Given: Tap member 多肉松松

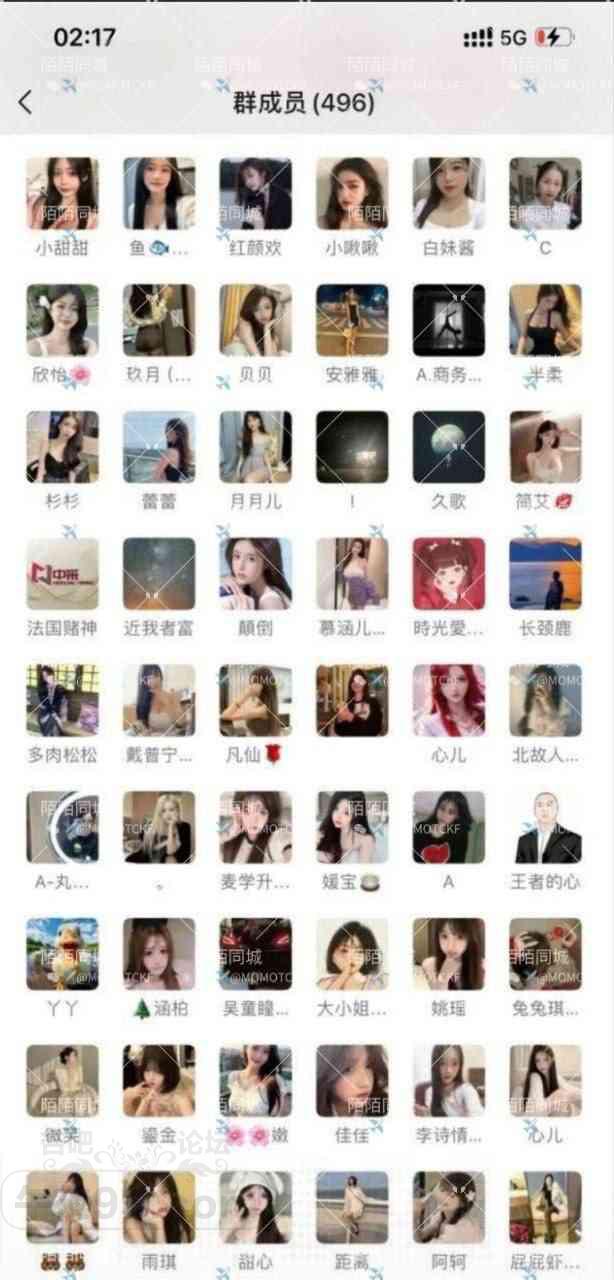Looking at the screenshot, I should pyautogui.click(x=62, y=702).
